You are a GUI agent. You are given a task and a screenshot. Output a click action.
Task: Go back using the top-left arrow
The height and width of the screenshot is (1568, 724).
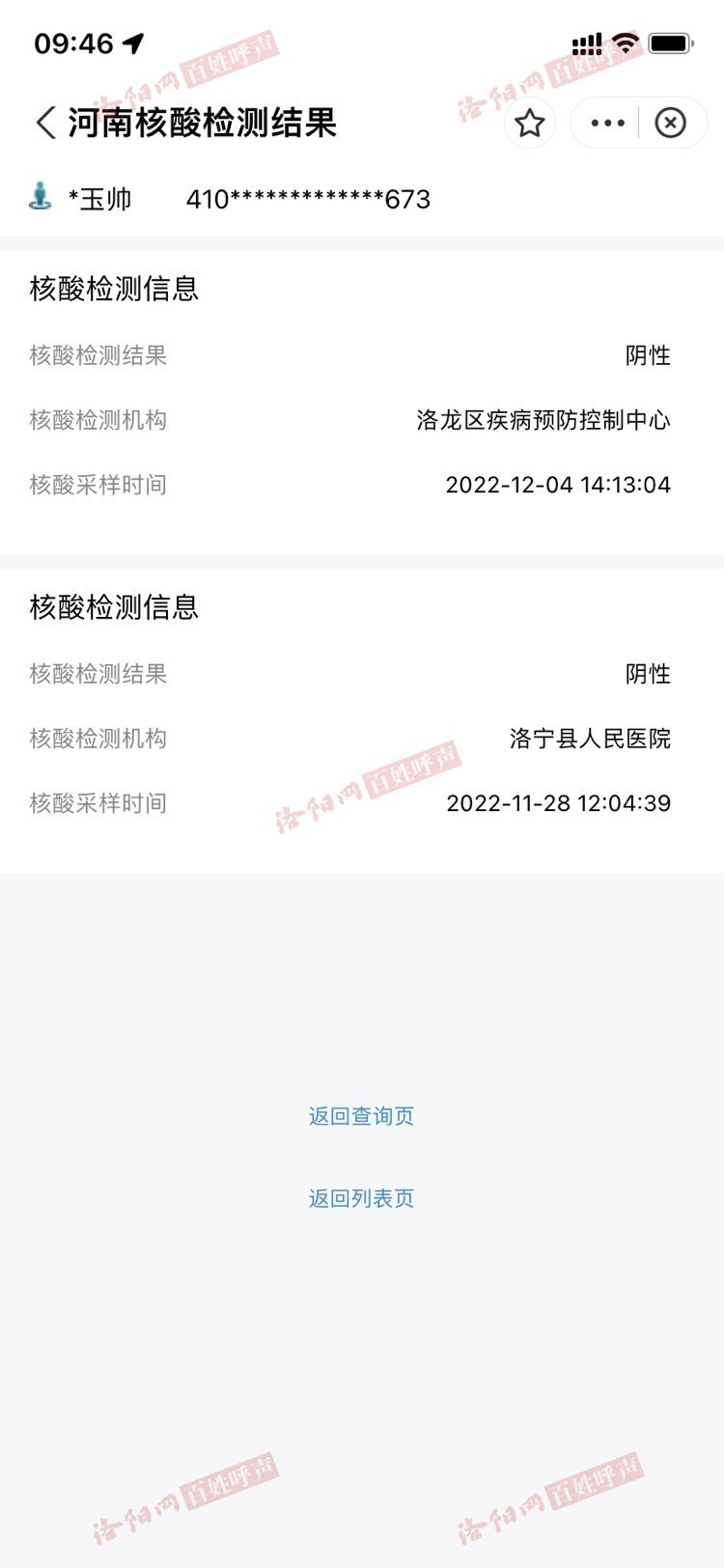click(44, 124)
